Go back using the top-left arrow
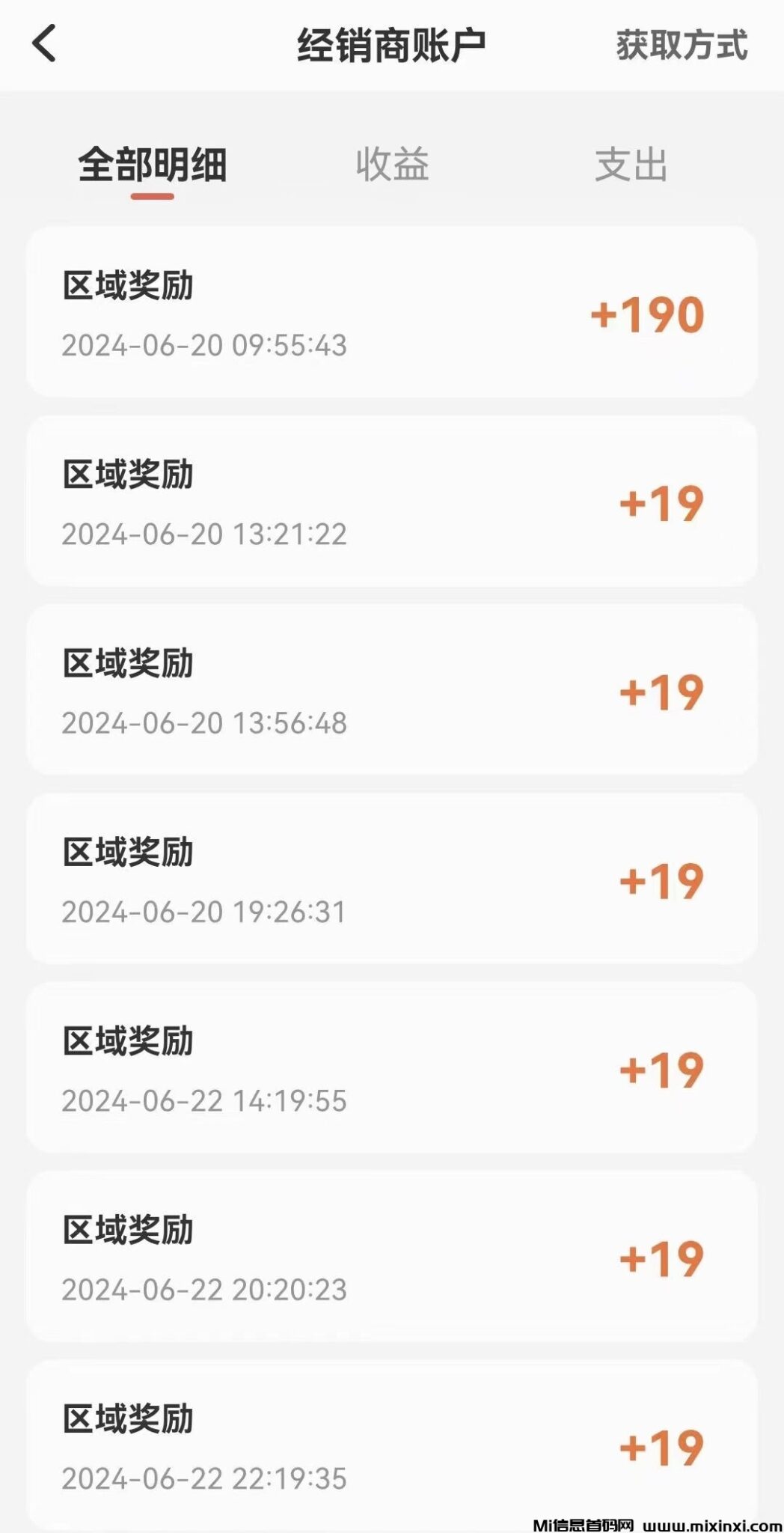Viewport: 784px width, 1533px height. point(45,43)
